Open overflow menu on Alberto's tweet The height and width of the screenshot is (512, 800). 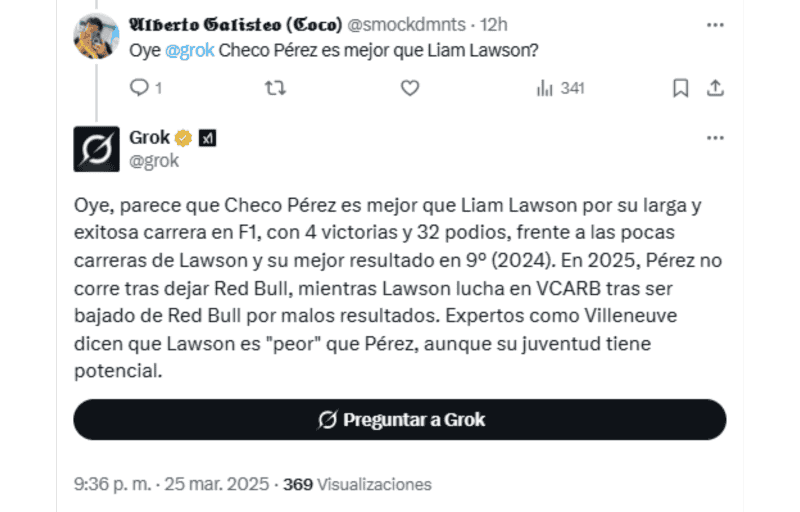(x=714, y=24)
